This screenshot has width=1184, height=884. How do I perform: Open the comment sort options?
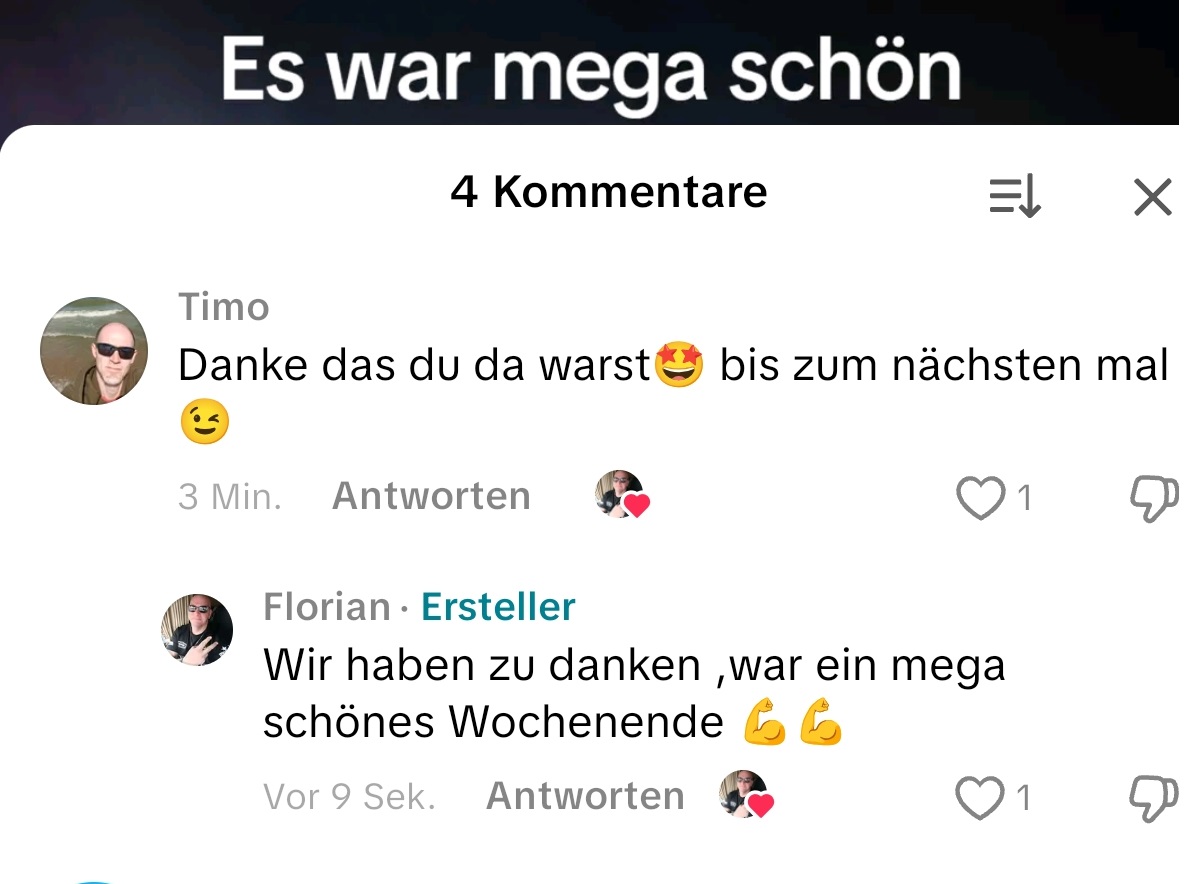[x=1015, y=197]
